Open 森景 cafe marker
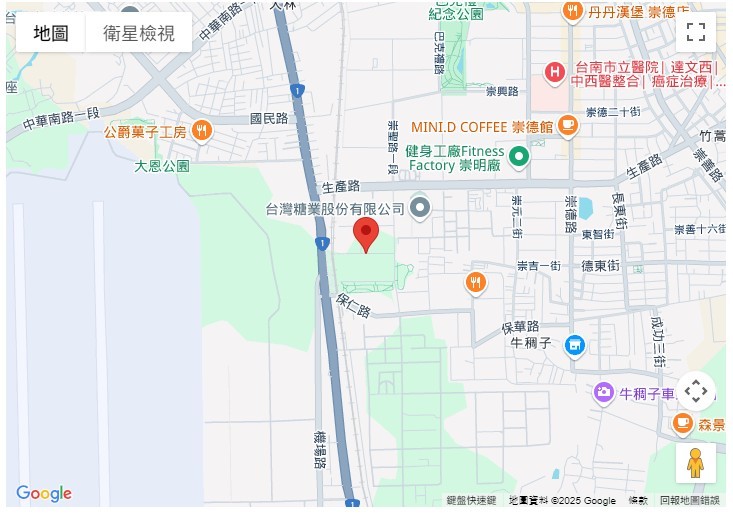Screen dimensions: 733x516 (x=682, y=423)
